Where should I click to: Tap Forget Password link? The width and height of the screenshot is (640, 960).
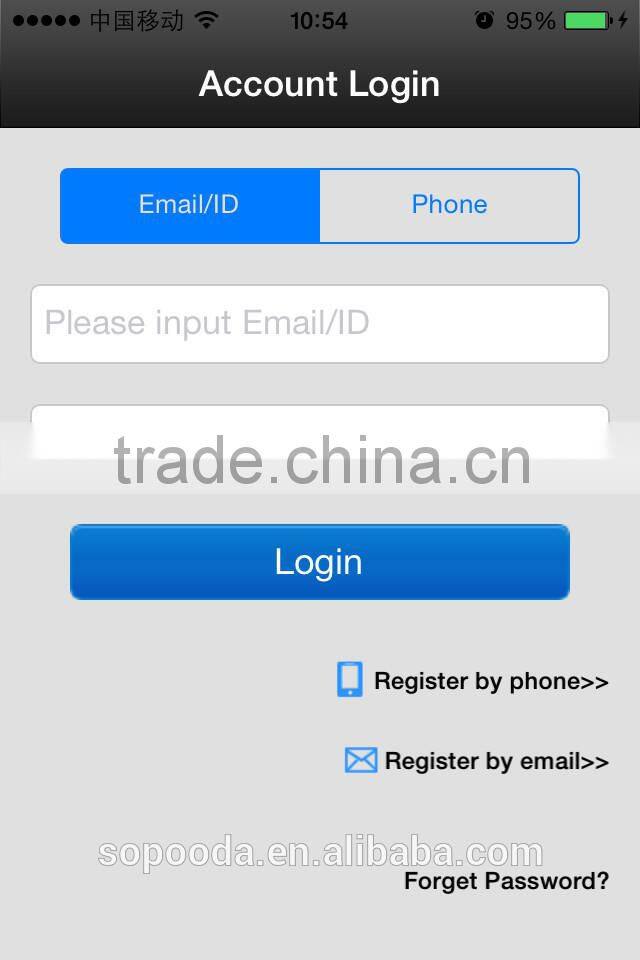tap(506, 881)
